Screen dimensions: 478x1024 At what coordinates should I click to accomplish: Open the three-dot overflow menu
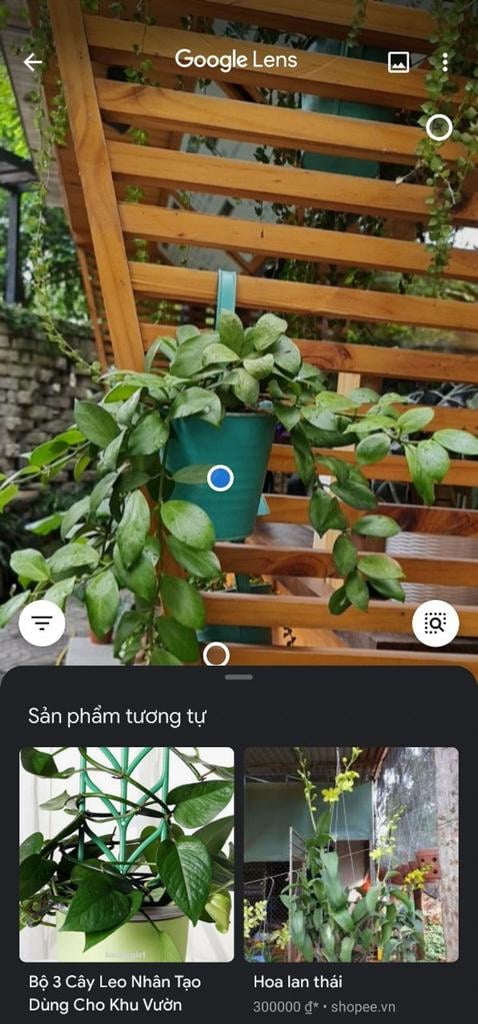[445, 62]
